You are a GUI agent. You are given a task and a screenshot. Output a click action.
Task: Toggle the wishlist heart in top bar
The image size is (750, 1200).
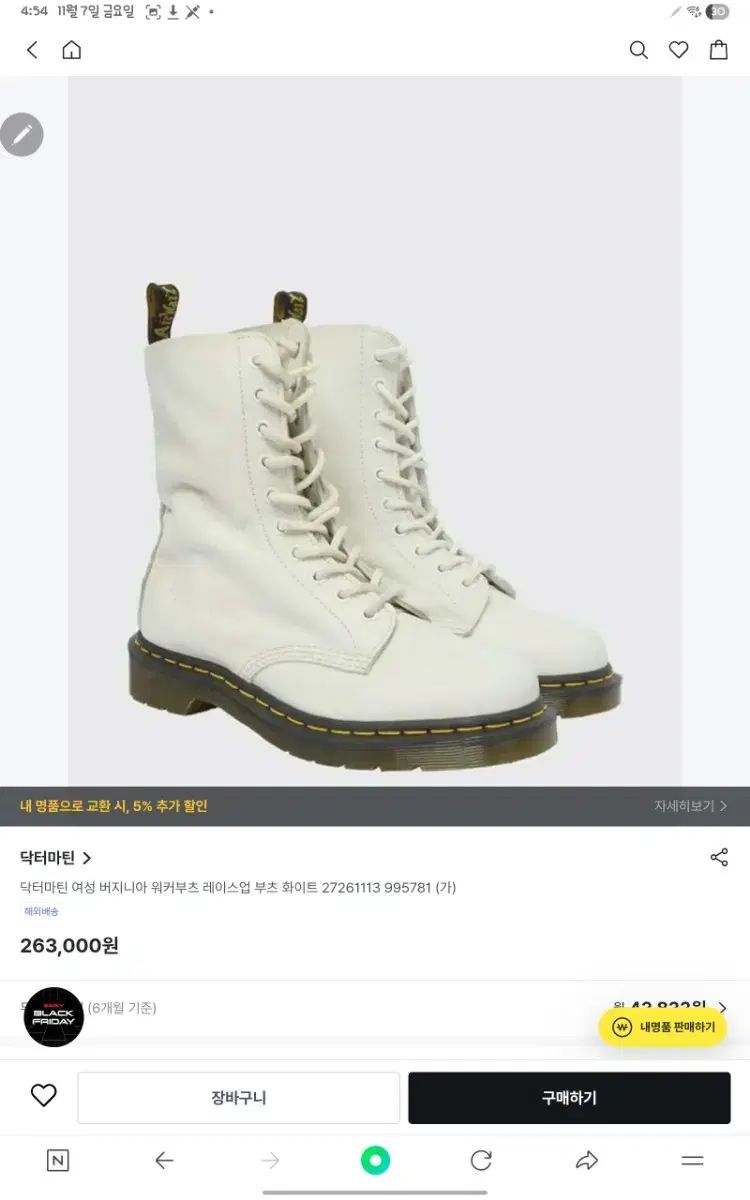coord(679,49)
